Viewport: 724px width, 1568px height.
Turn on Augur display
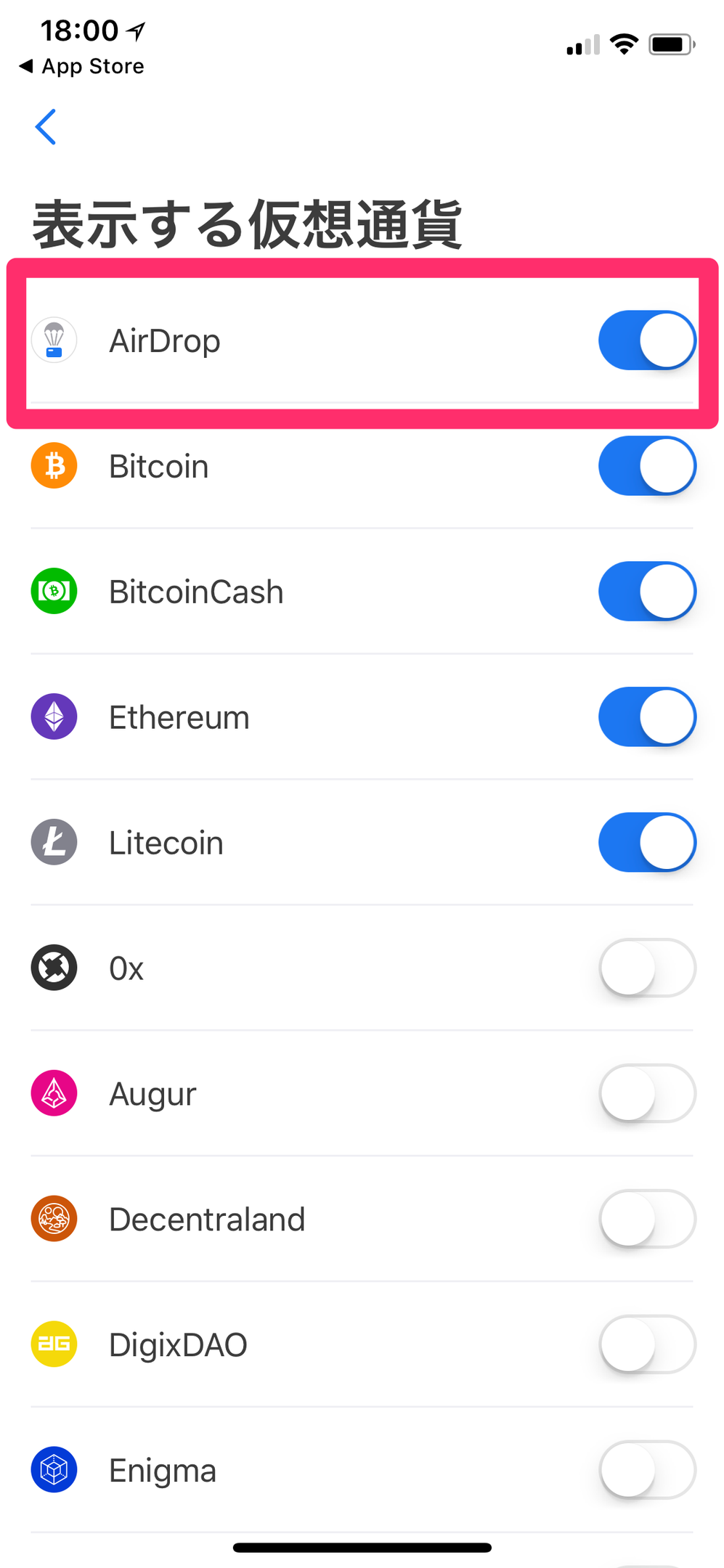[x=646, y=1093]
